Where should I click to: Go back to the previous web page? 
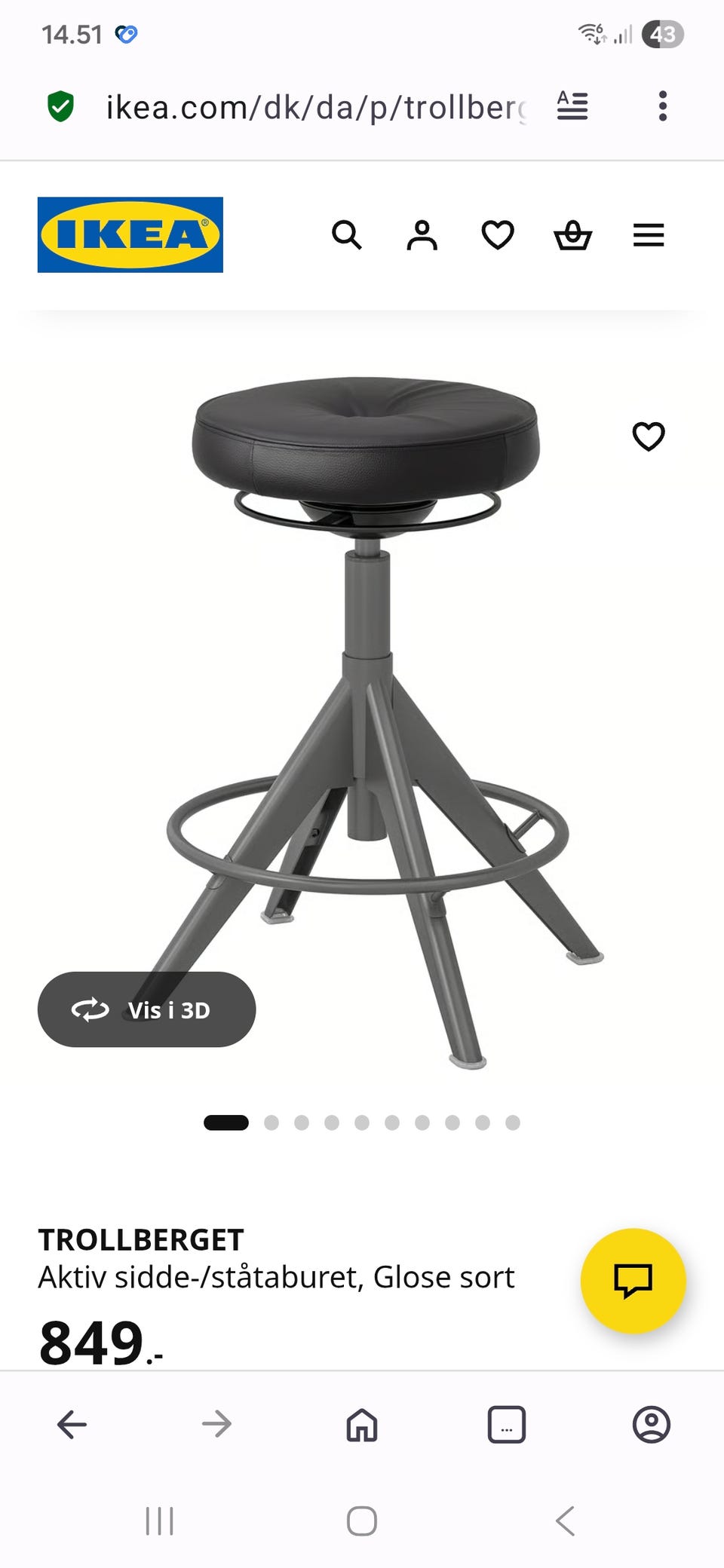(72, 1425)
